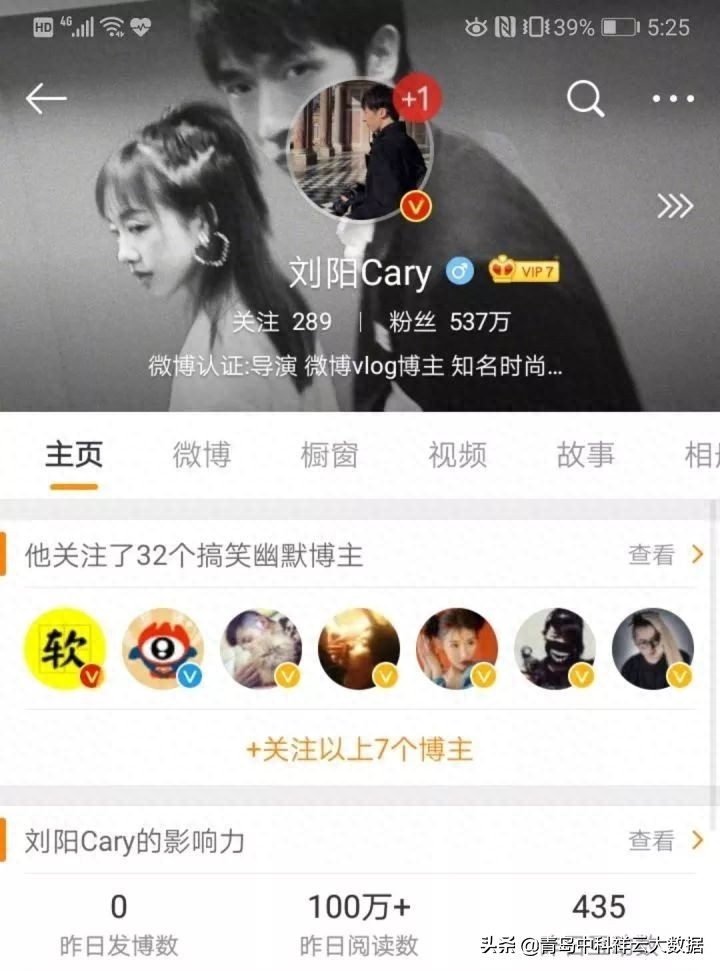
Task: Open the Weibo eye logo blogger avatar
Action: tap(162, 649)
